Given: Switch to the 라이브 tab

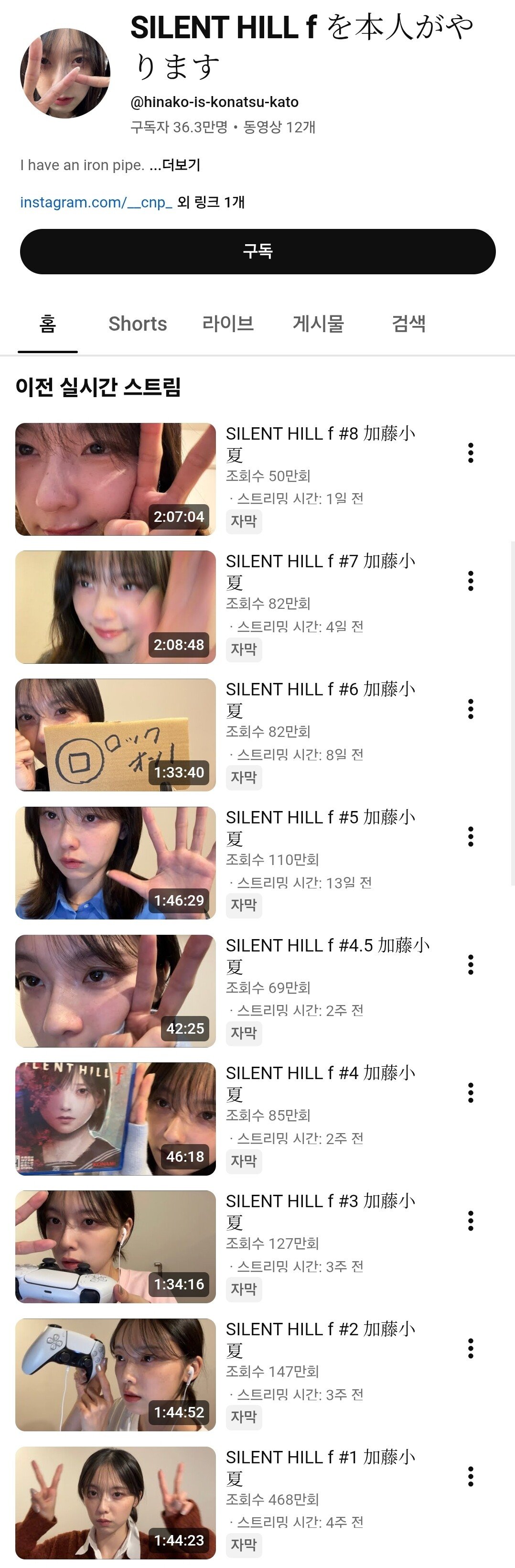Looking at the screenshot, I should [x=228, y=323].
